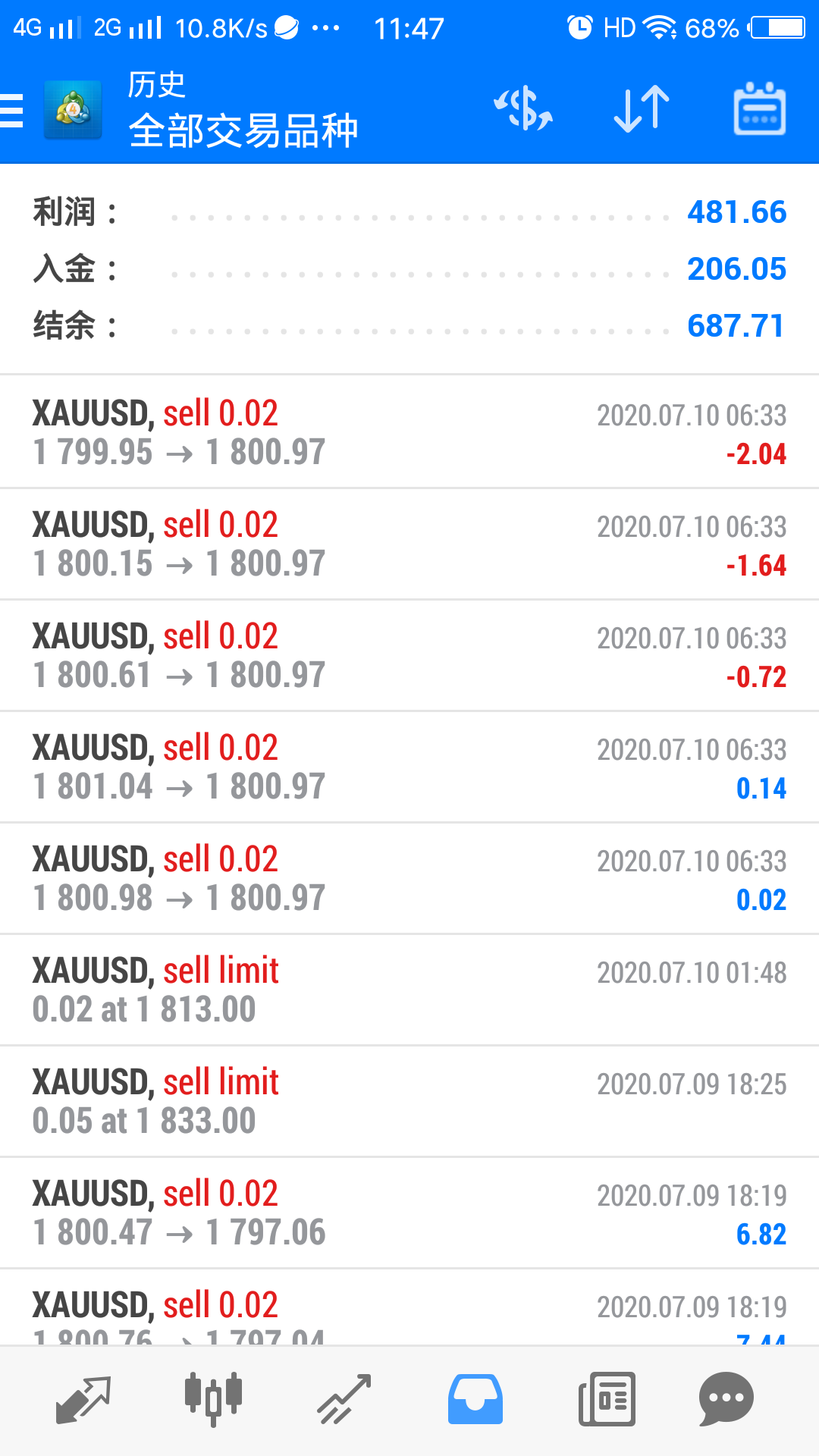Image resolution: width=819 pixels, height=1456 pixels.
Task: View the sell limit 0.05 at 1 833.00
Action: point(409,1101)
